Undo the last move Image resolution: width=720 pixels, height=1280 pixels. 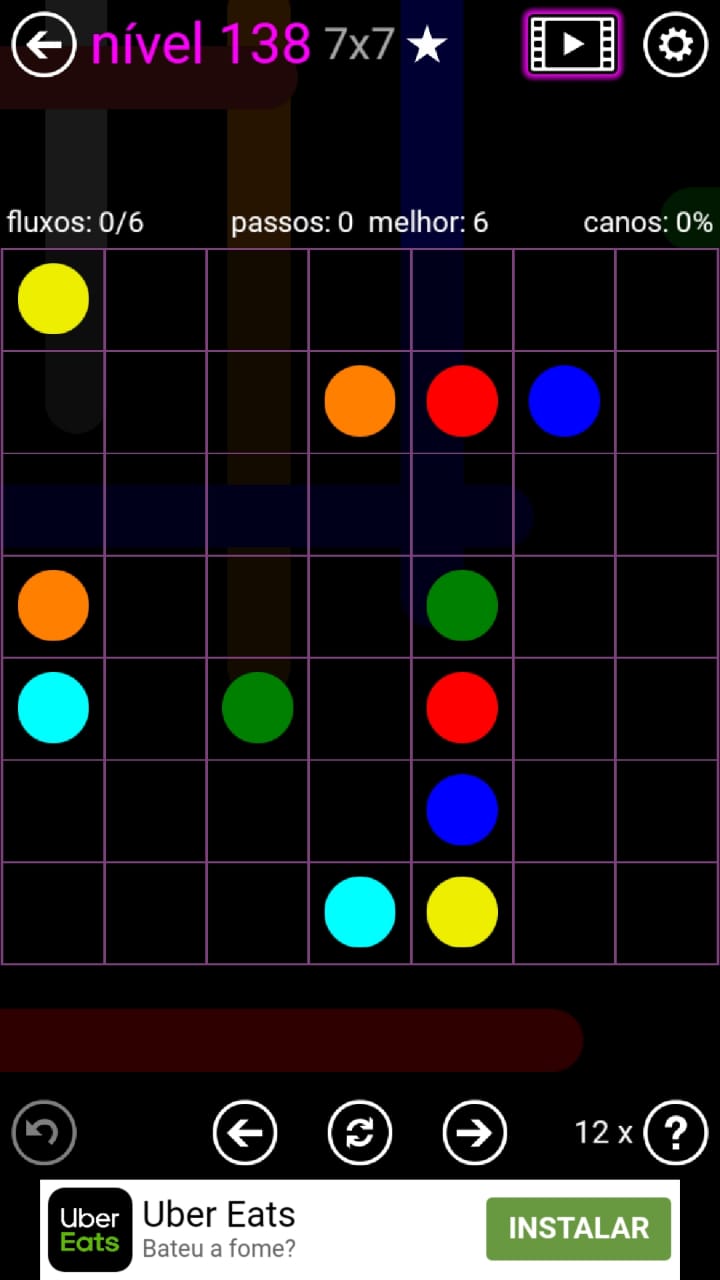coord(44,1133)
